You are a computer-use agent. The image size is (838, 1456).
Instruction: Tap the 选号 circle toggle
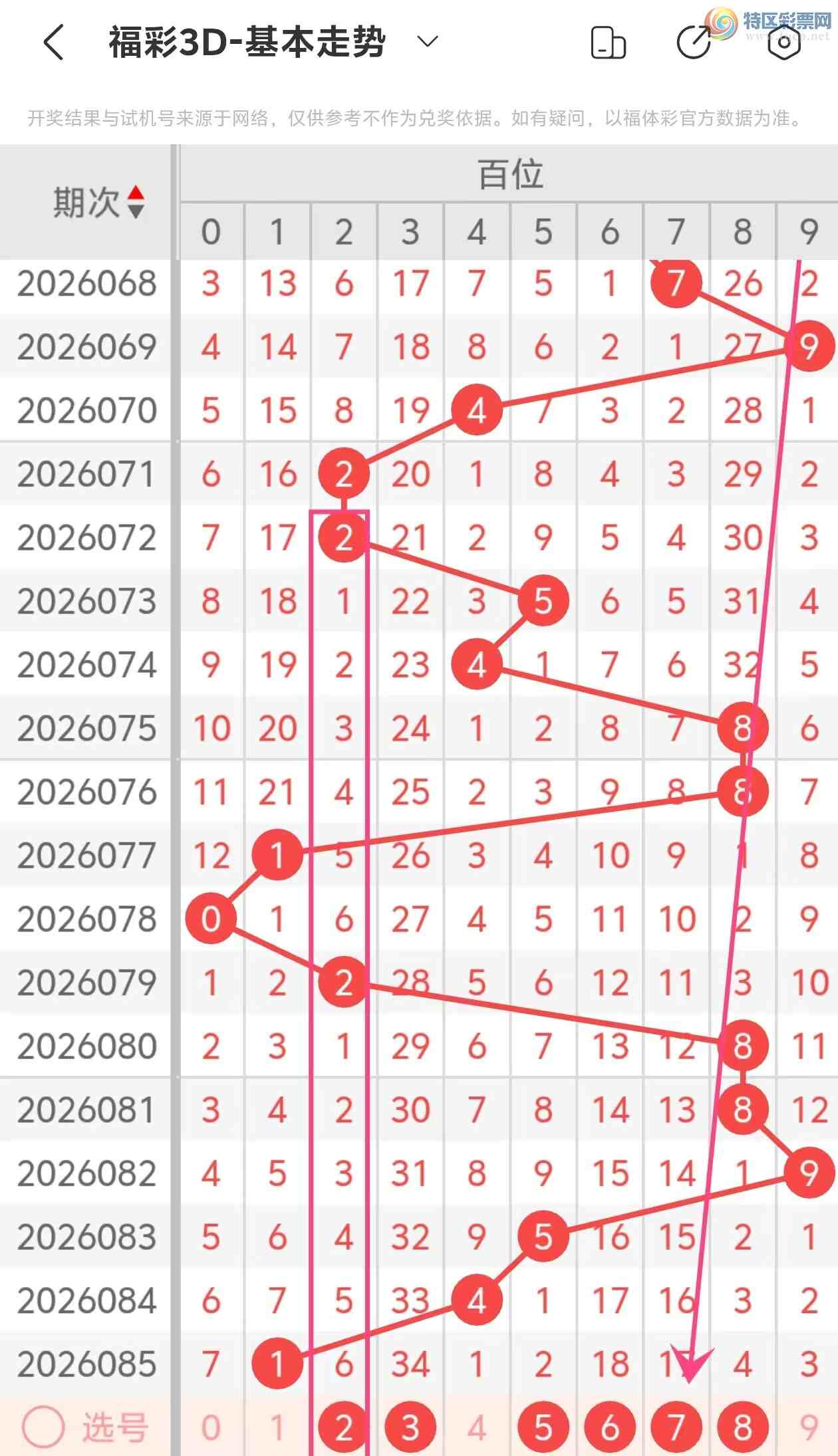click(43, 1427)
